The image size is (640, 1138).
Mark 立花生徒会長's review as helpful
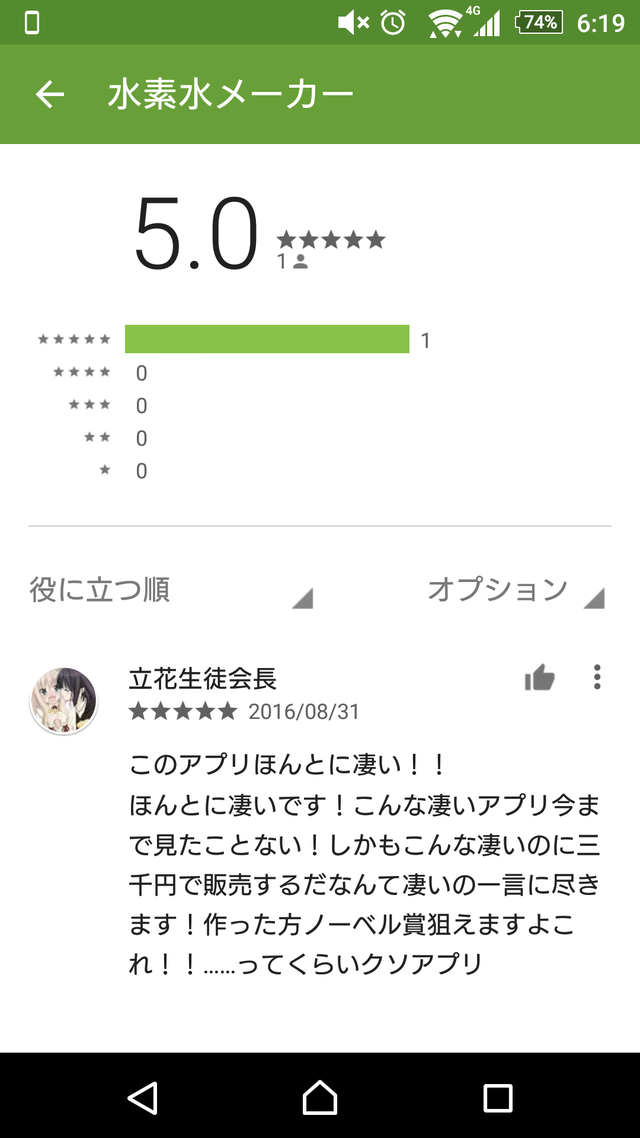539,678
